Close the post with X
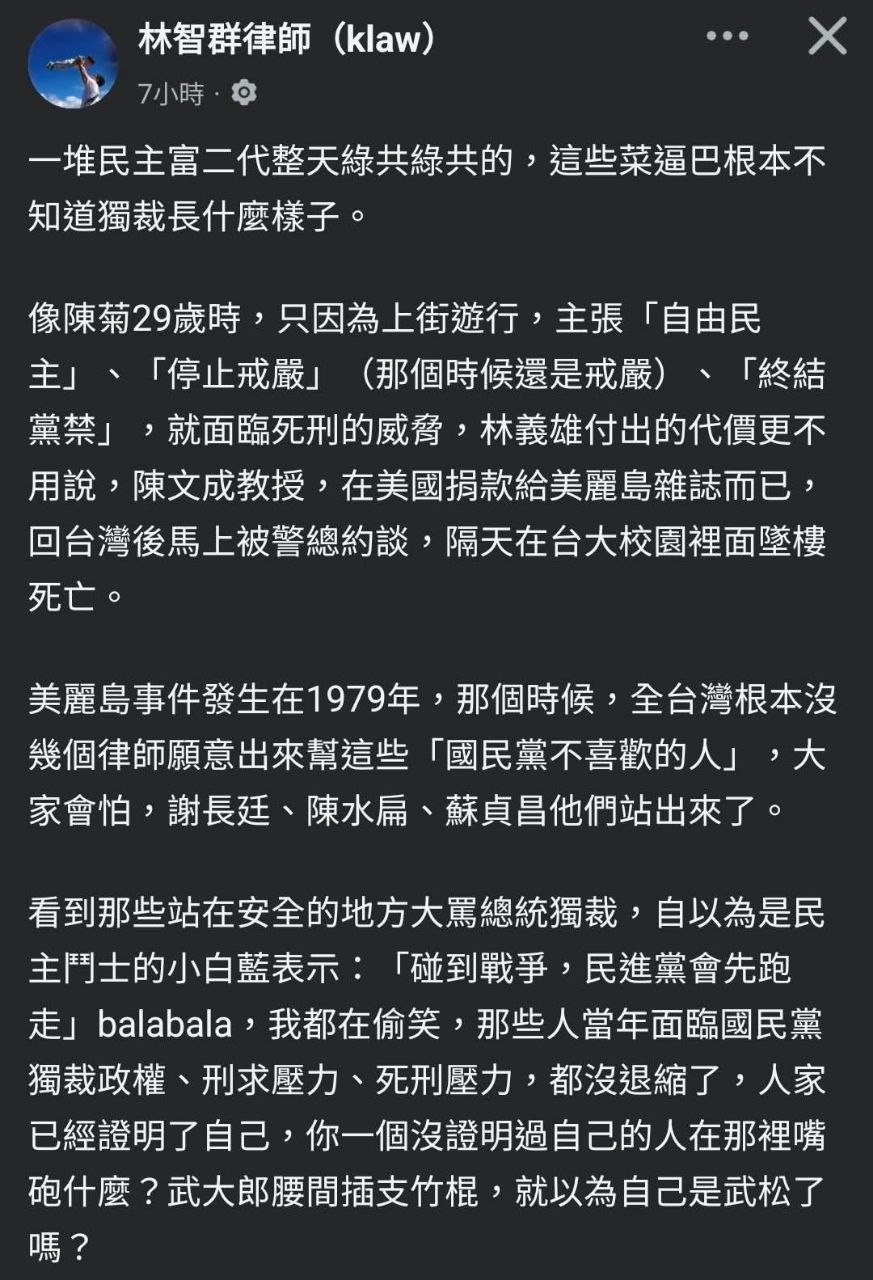This screenshot has height=1280, width=873. point(827,36)
